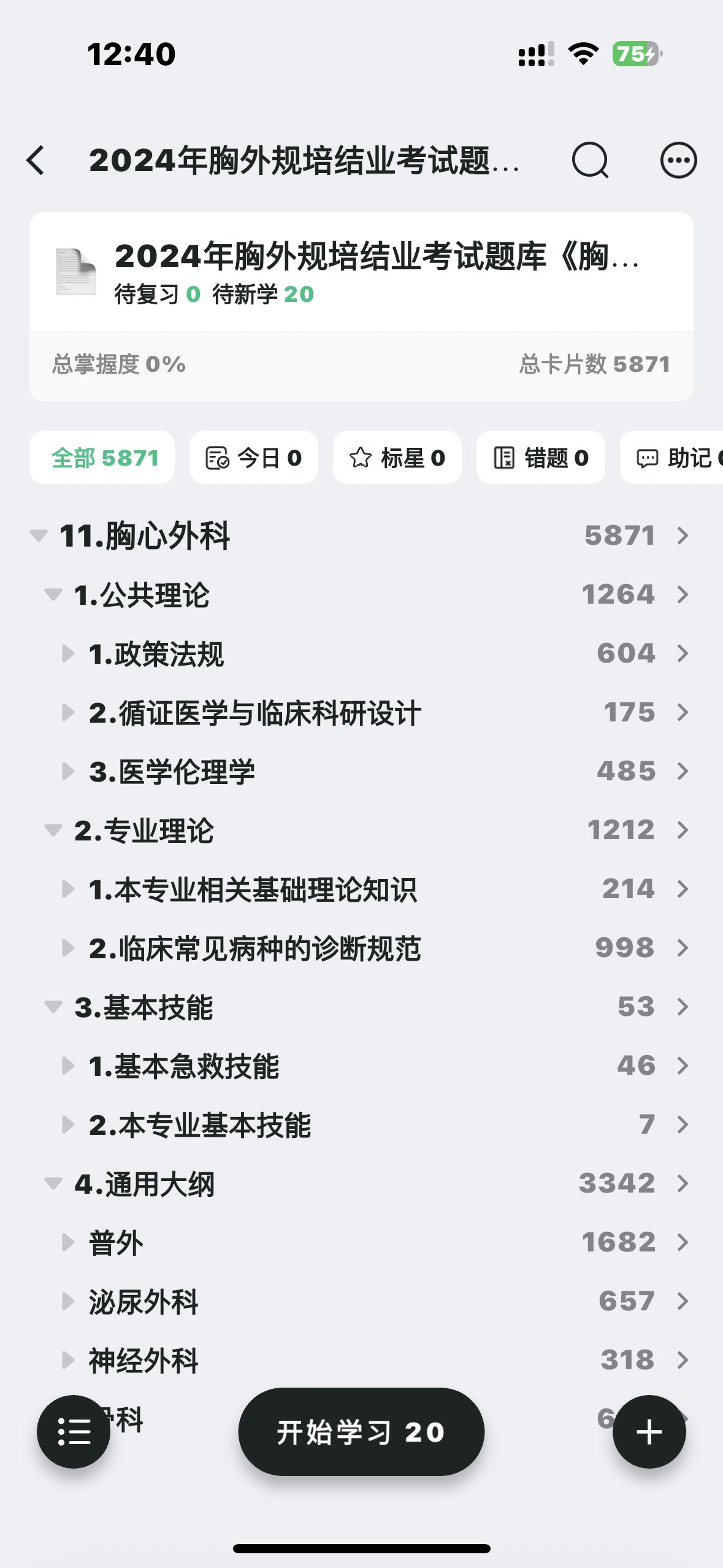
Task: Select the 全部 5871 filter chip
Action: 102,458
